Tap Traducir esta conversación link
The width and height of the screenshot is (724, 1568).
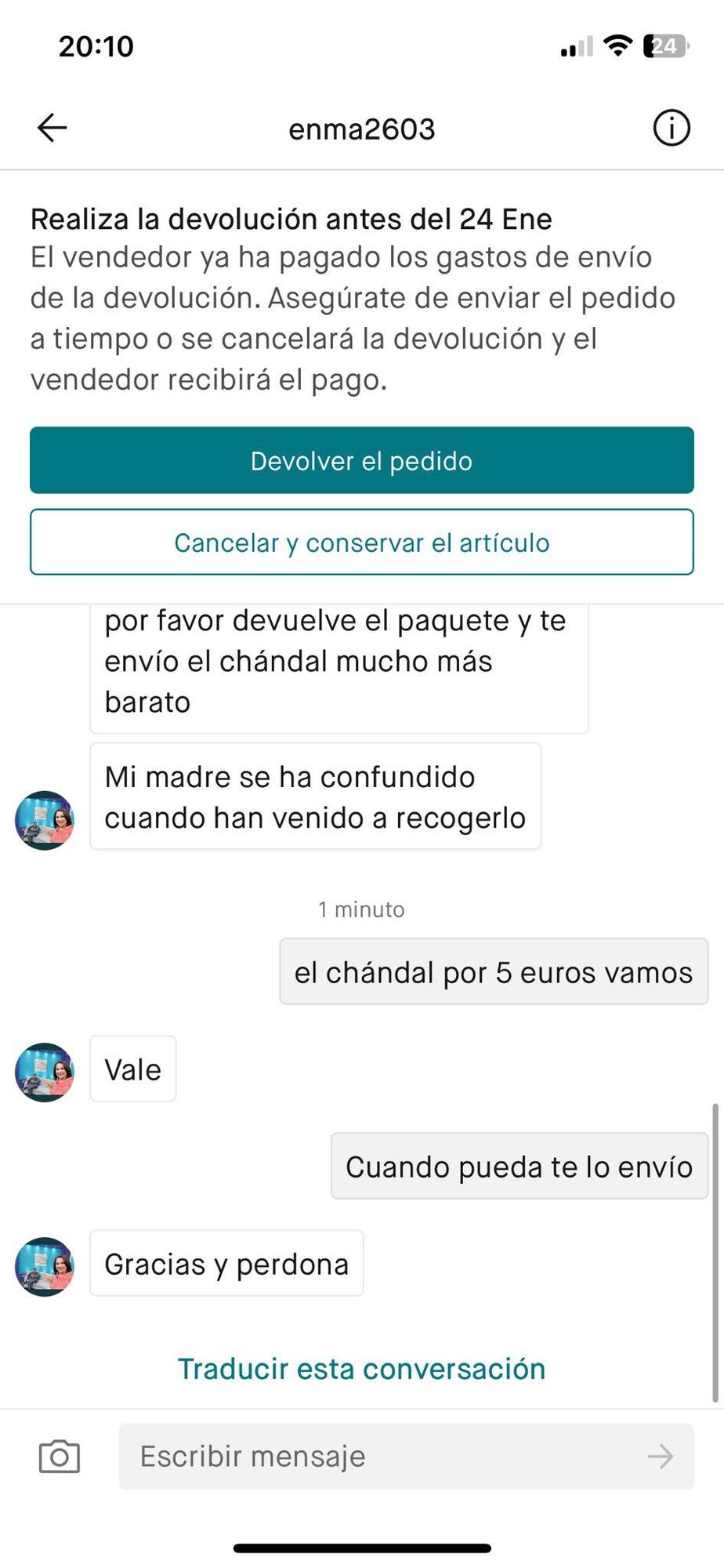pyautogui.click(x=361, y=1369)
